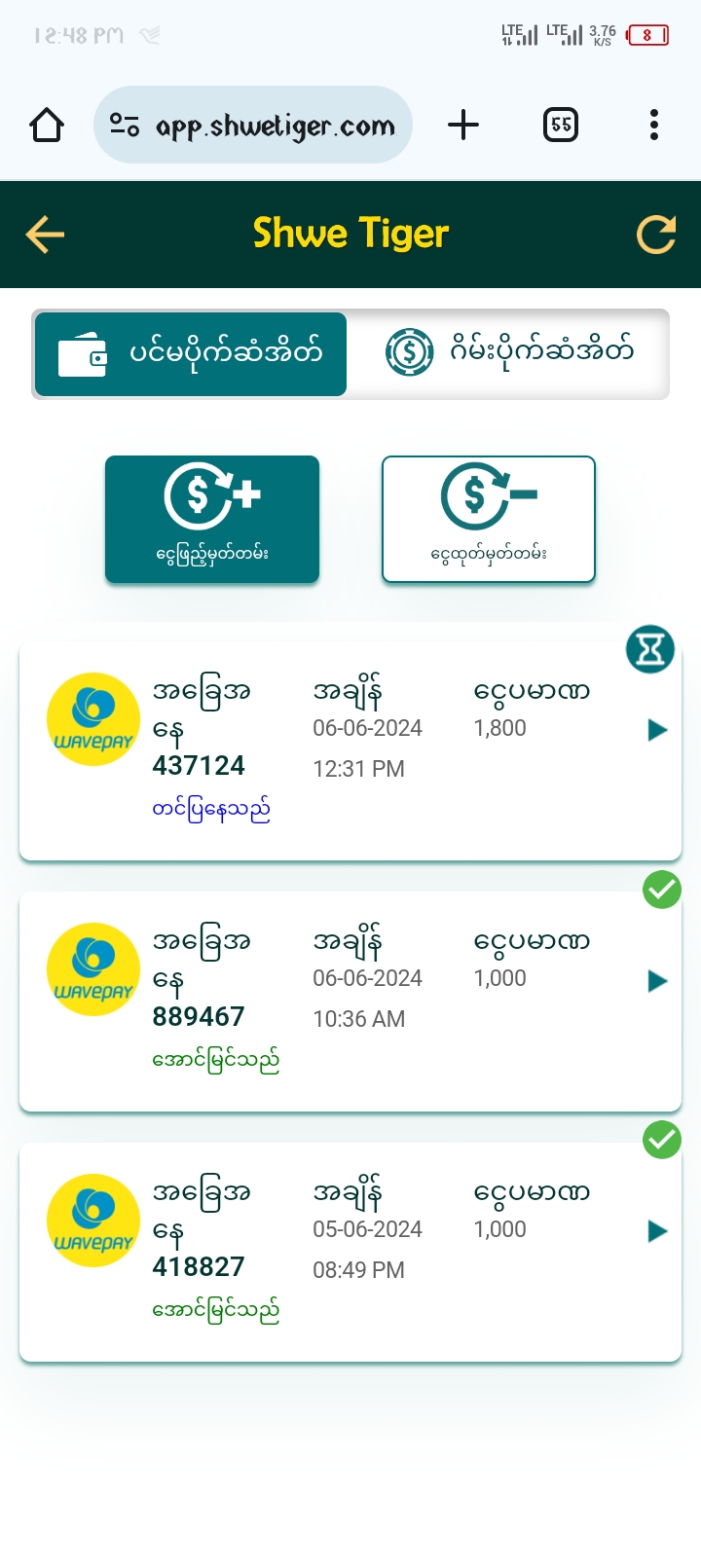Open the browser home page
This screenshot has width=701, height=1568.
point(47,126)
